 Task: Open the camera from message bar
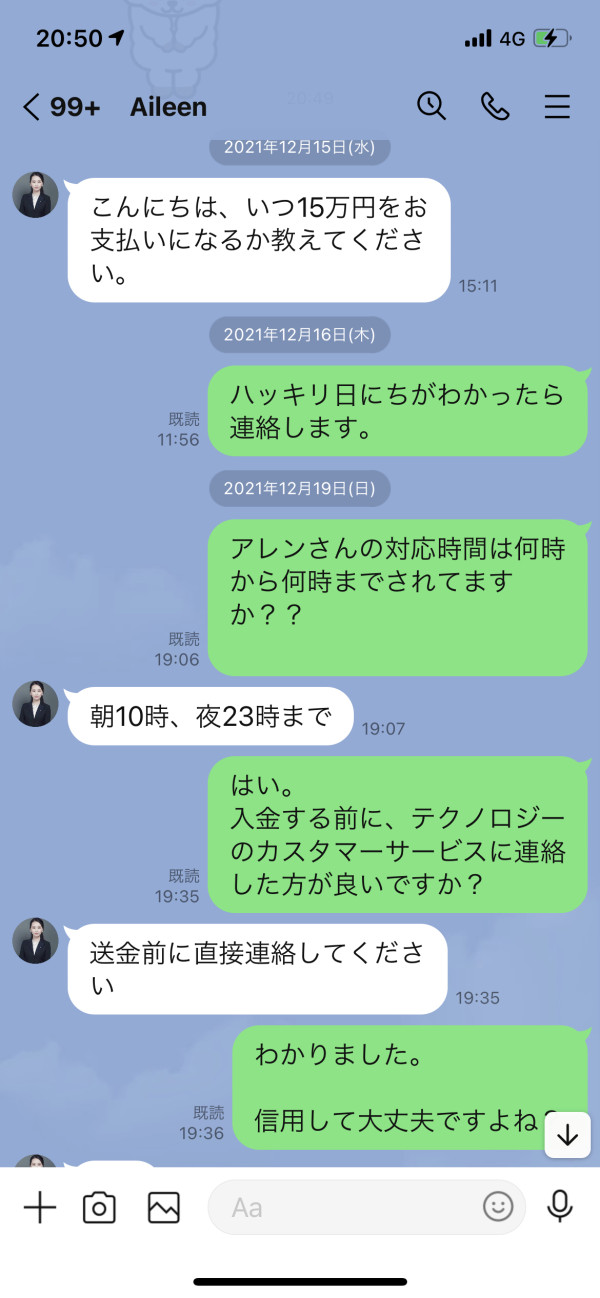[x=99, y=1208]
